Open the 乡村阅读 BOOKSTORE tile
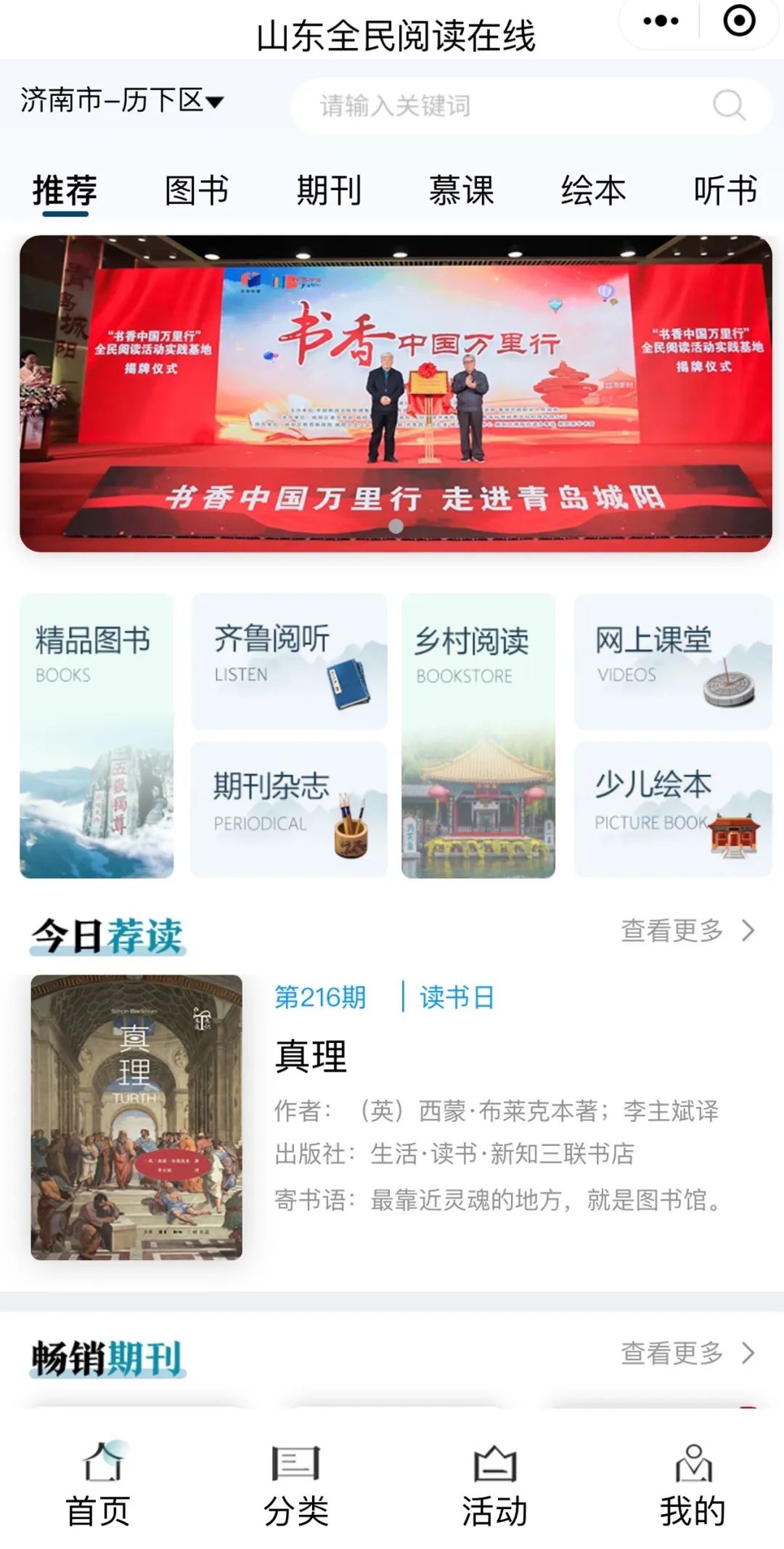The width and height of the screenshot is (784, 1549). [x=478, y=735]
